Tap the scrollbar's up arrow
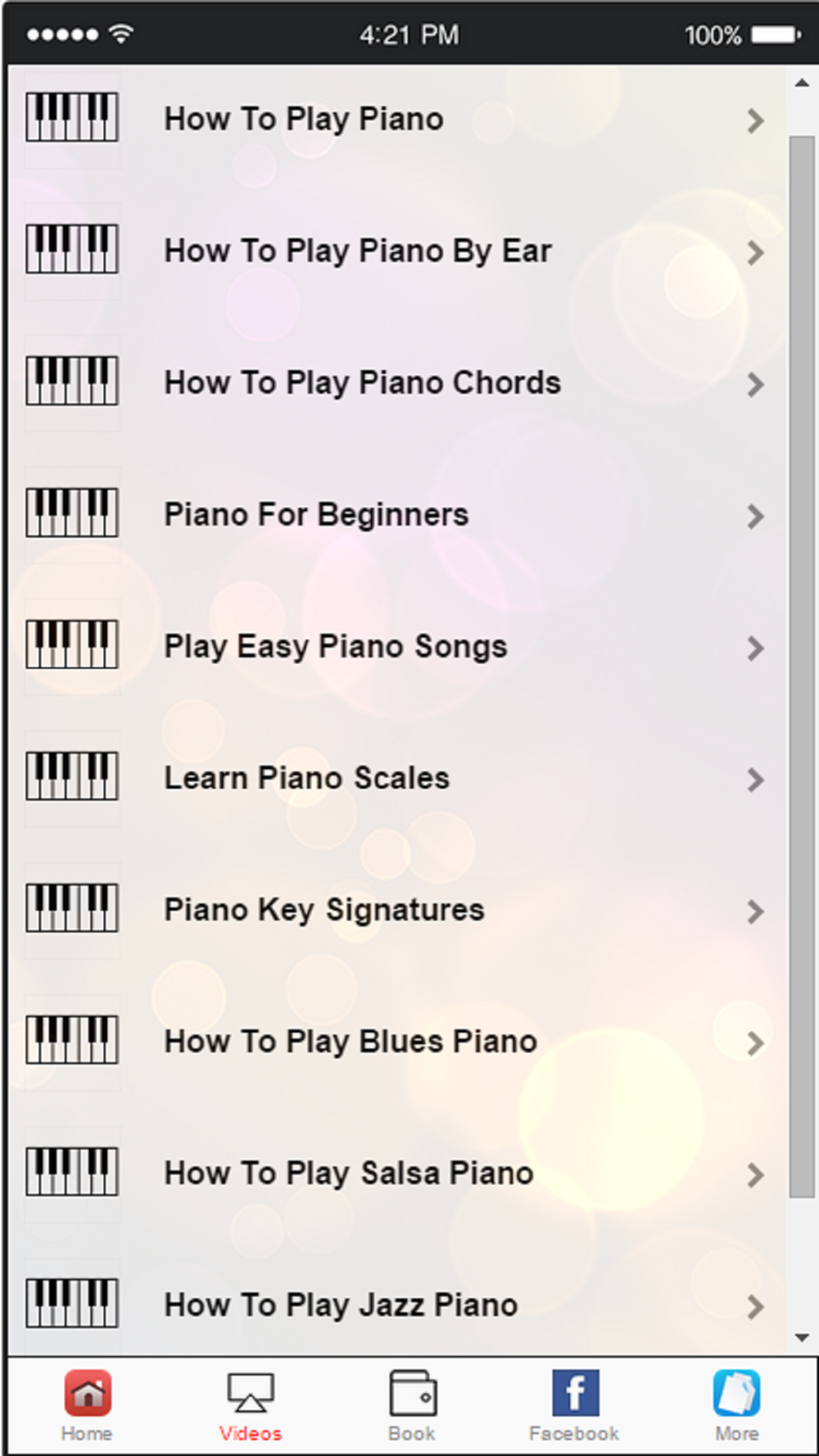Screen dimensions: 819x1456 (802, 83)
